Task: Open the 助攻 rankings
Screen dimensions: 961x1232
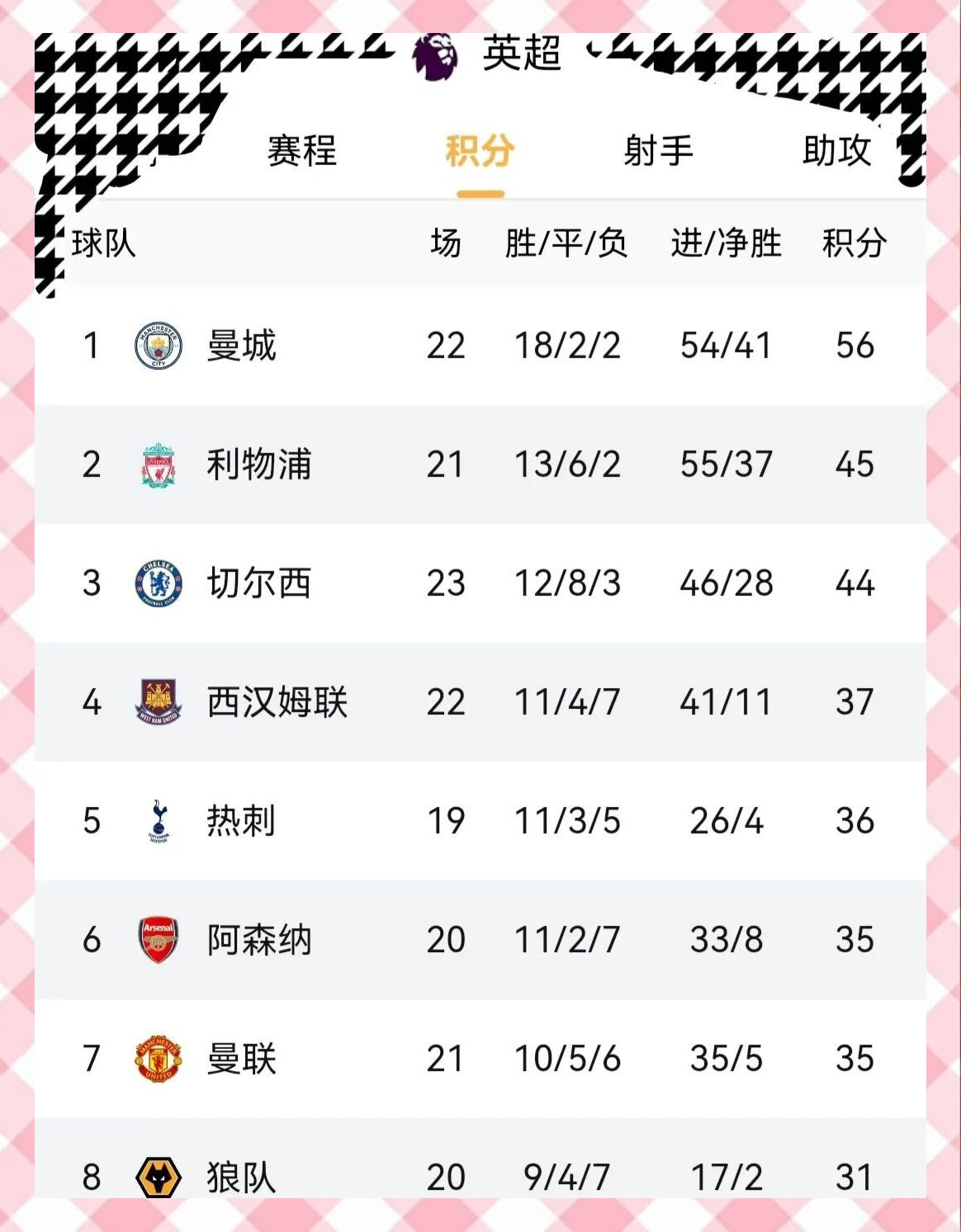Action: tap(836, 153)
